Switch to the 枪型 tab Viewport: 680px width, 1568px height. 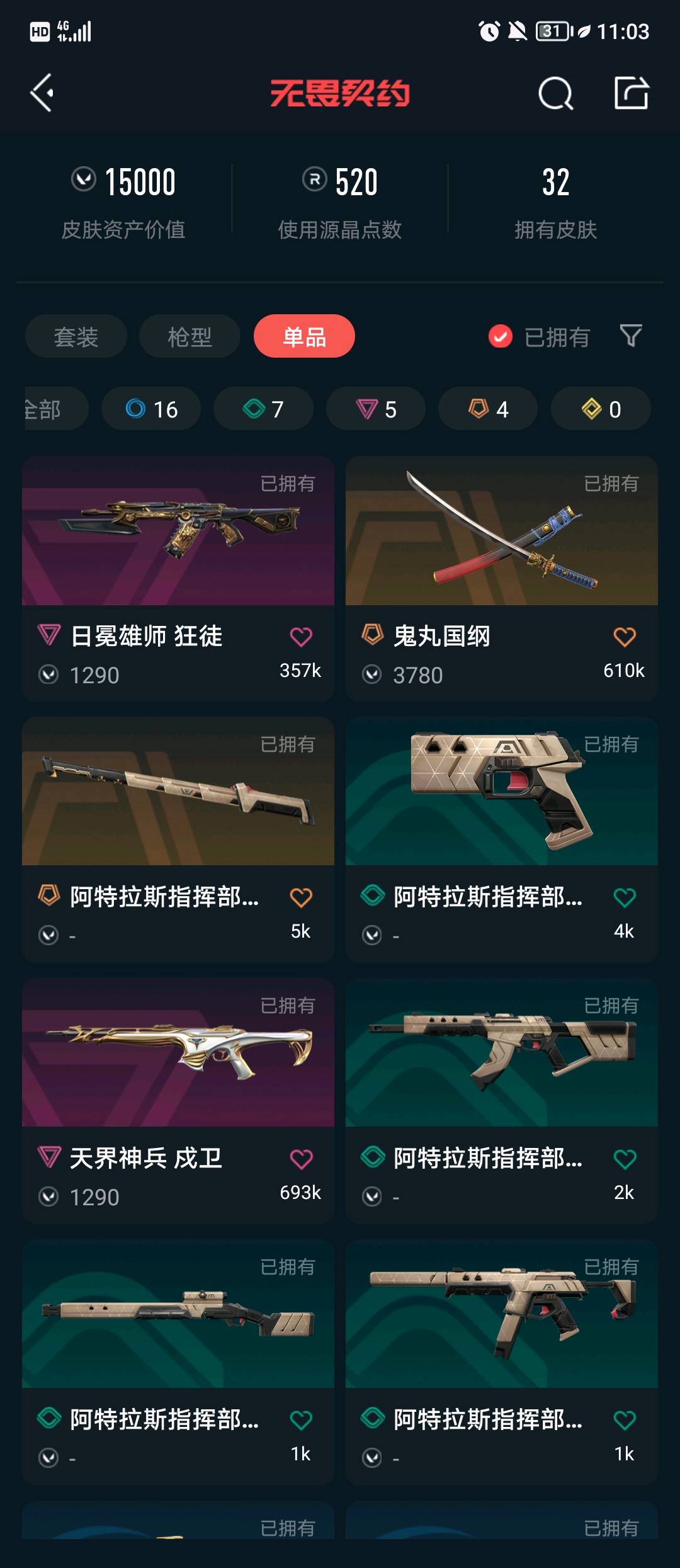[x=190, y=336]
